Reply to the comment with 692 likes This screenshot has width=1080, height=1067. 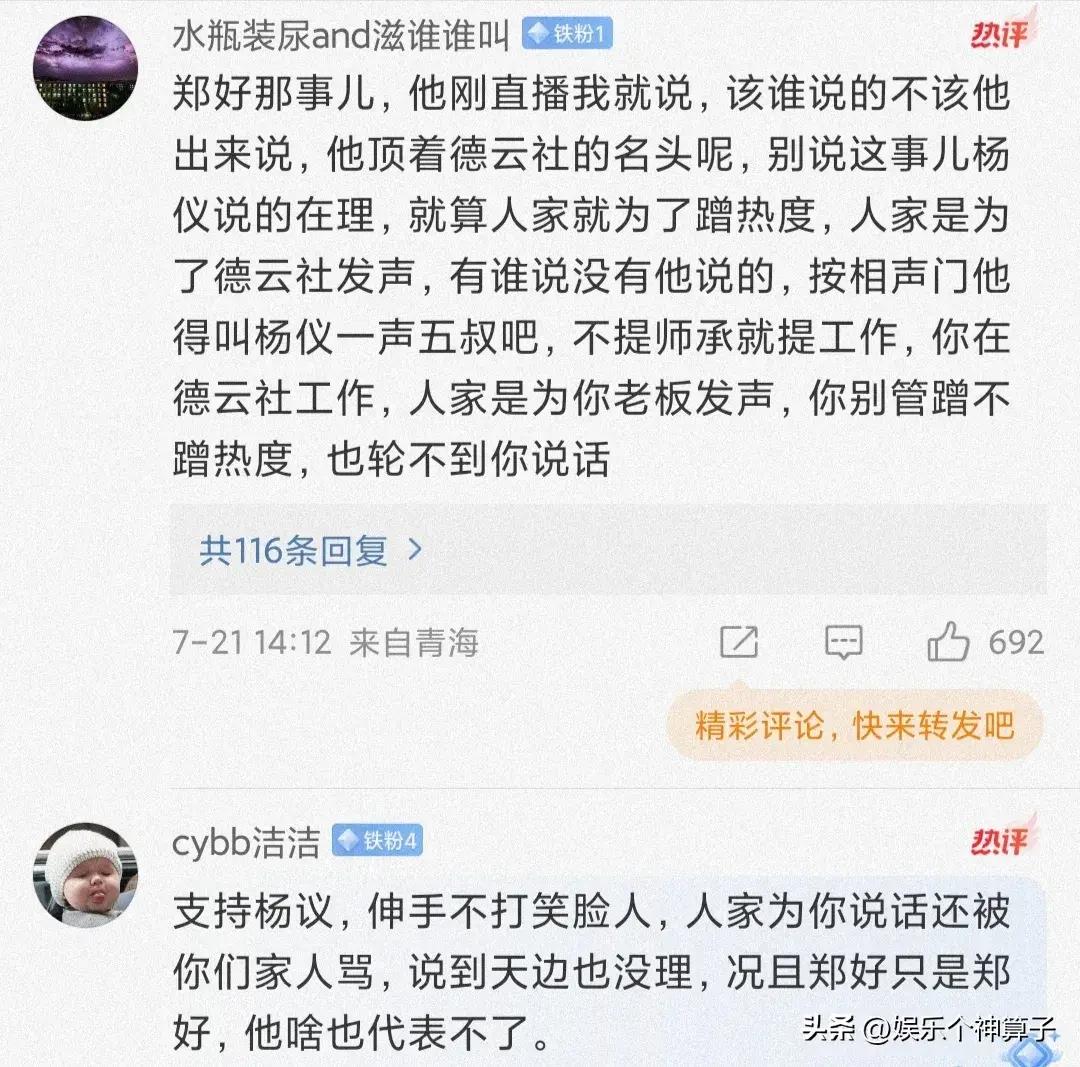coord(843,642)
